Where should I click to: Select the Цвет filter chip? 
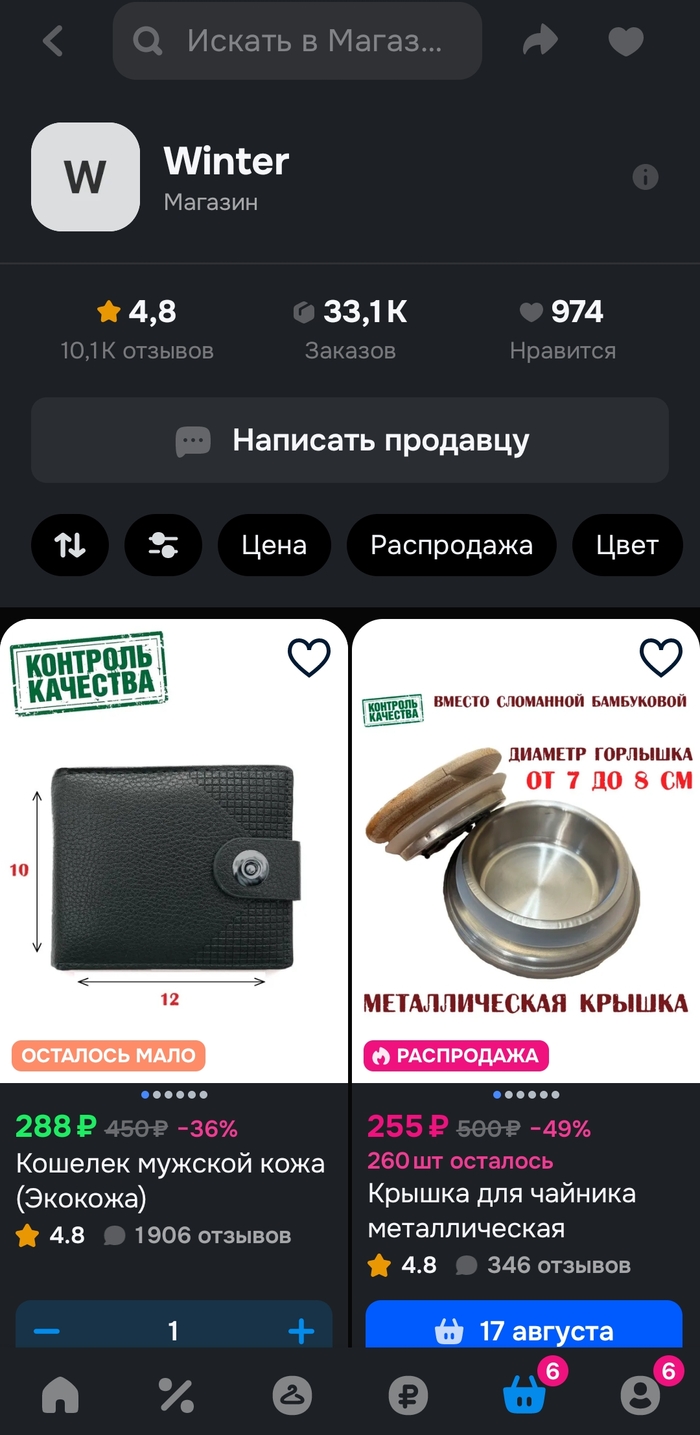627,545
